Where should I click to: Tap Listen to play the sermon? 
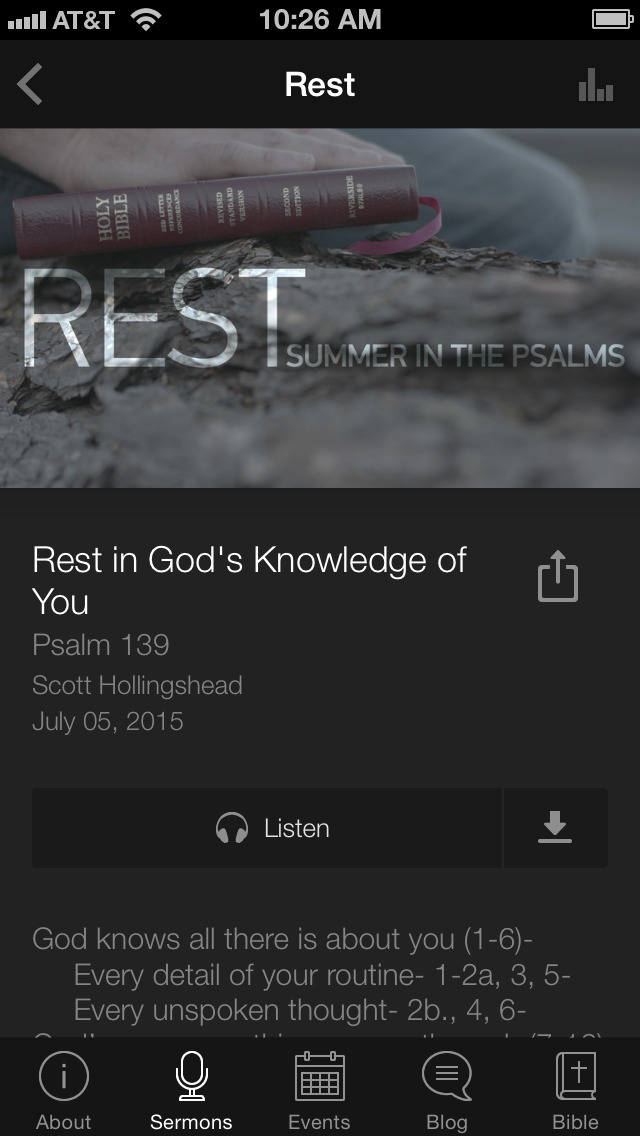pyautogui.click(x=267, y=827)
